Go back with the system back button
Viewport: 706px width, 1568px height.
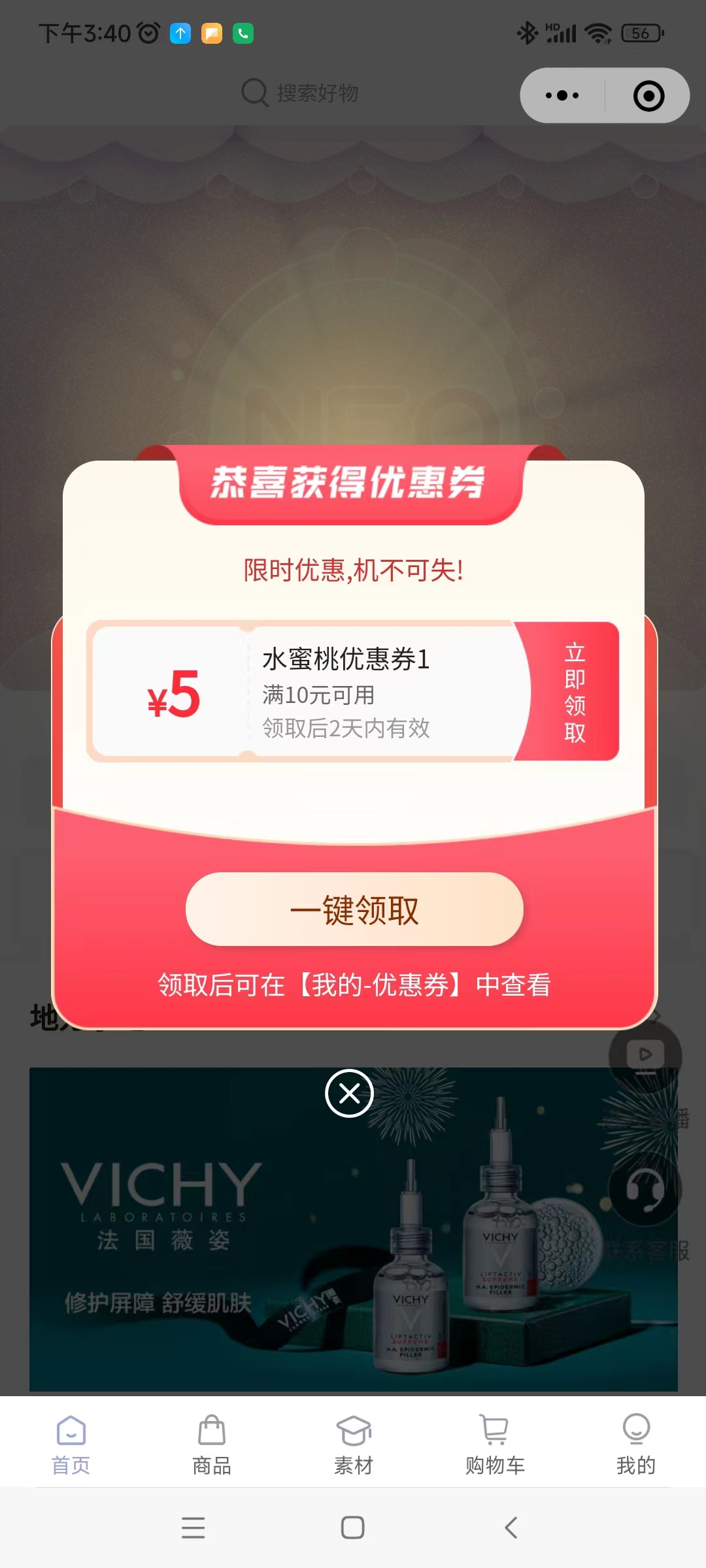coord(511,1527)
